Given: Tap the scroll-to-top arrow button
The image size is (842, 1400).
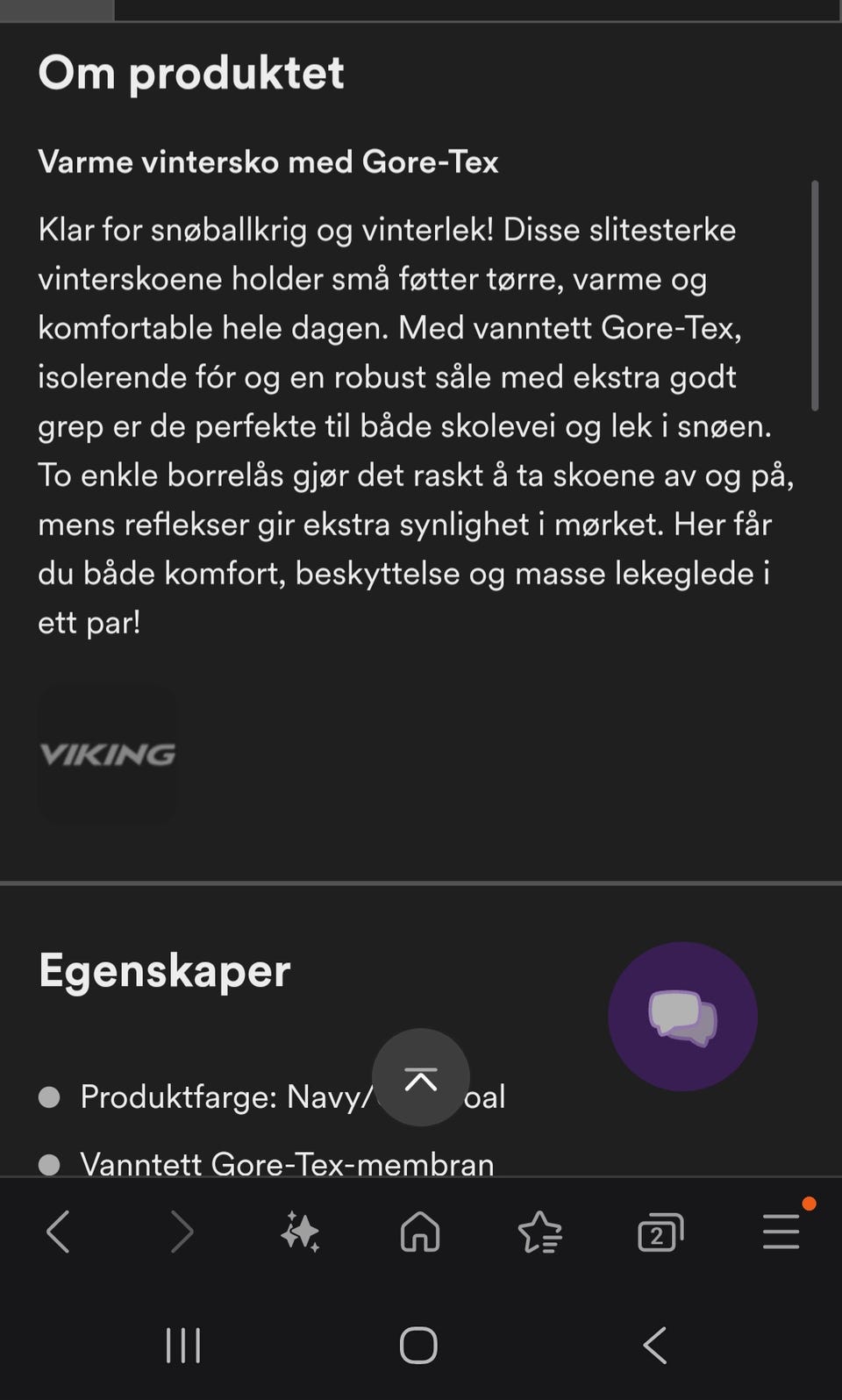Looking at the screenshot, I should tap(421, 1078).
